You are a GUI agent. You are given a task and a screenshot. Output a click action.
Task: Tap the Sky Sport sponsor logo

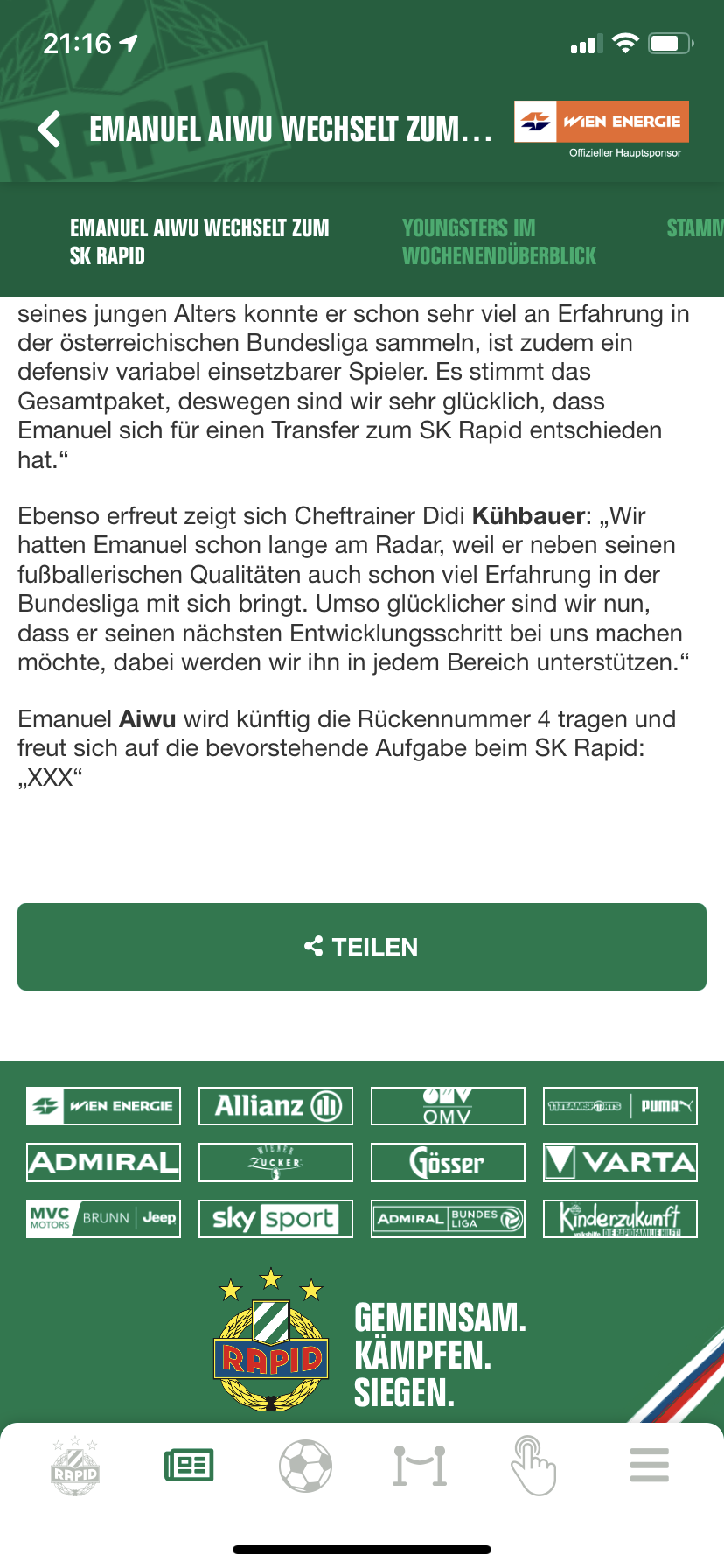275,1218
